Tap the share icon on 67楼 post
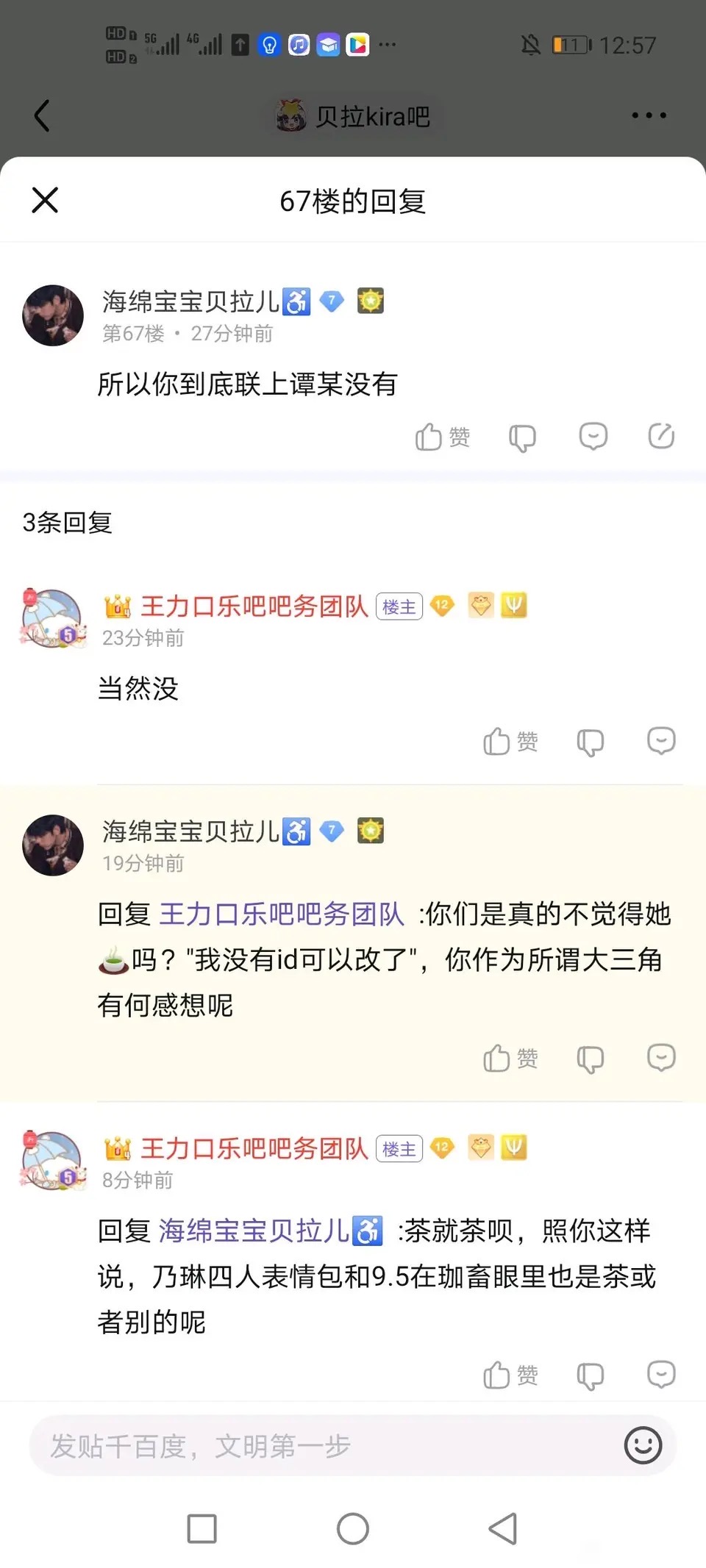Viewport: 706px width, 1568px height. pos(660,436)
